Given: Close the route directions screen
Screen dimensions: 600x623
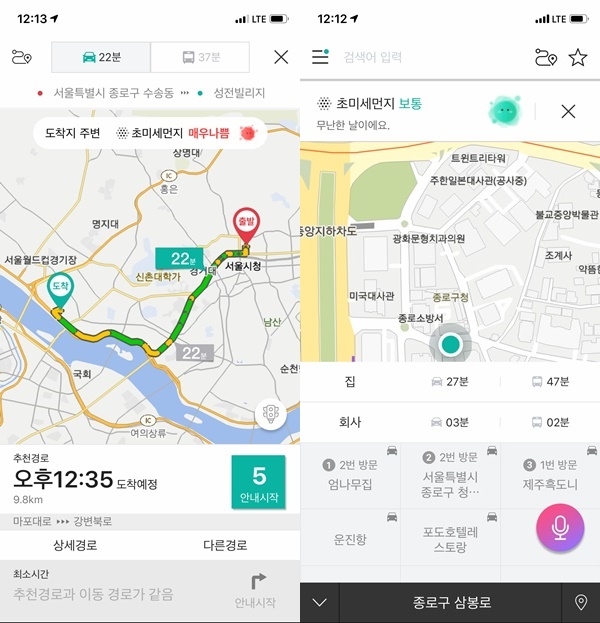Looking at the screenshot, I should click(x=281, y=57).
